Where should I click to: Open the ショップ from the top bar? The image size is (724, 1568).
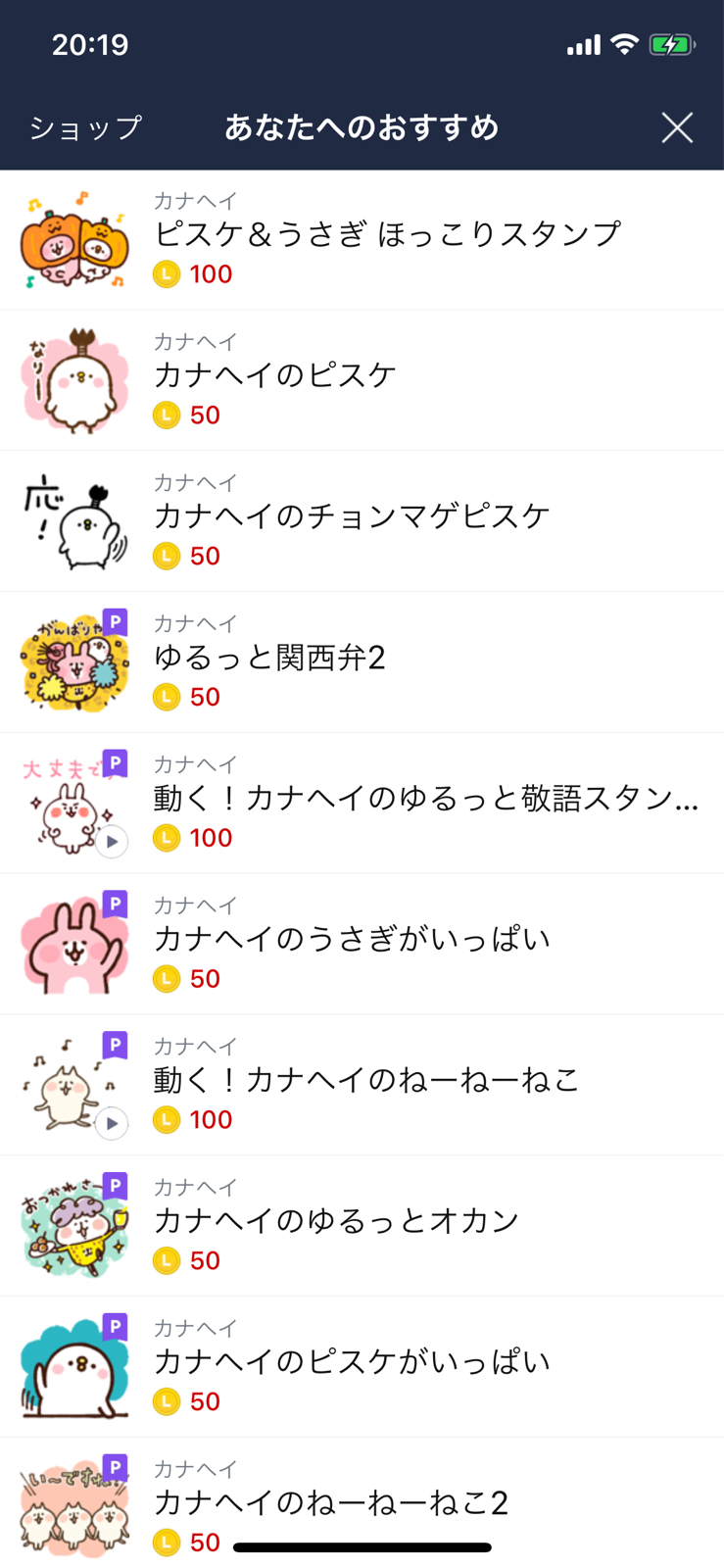point(84,127)
